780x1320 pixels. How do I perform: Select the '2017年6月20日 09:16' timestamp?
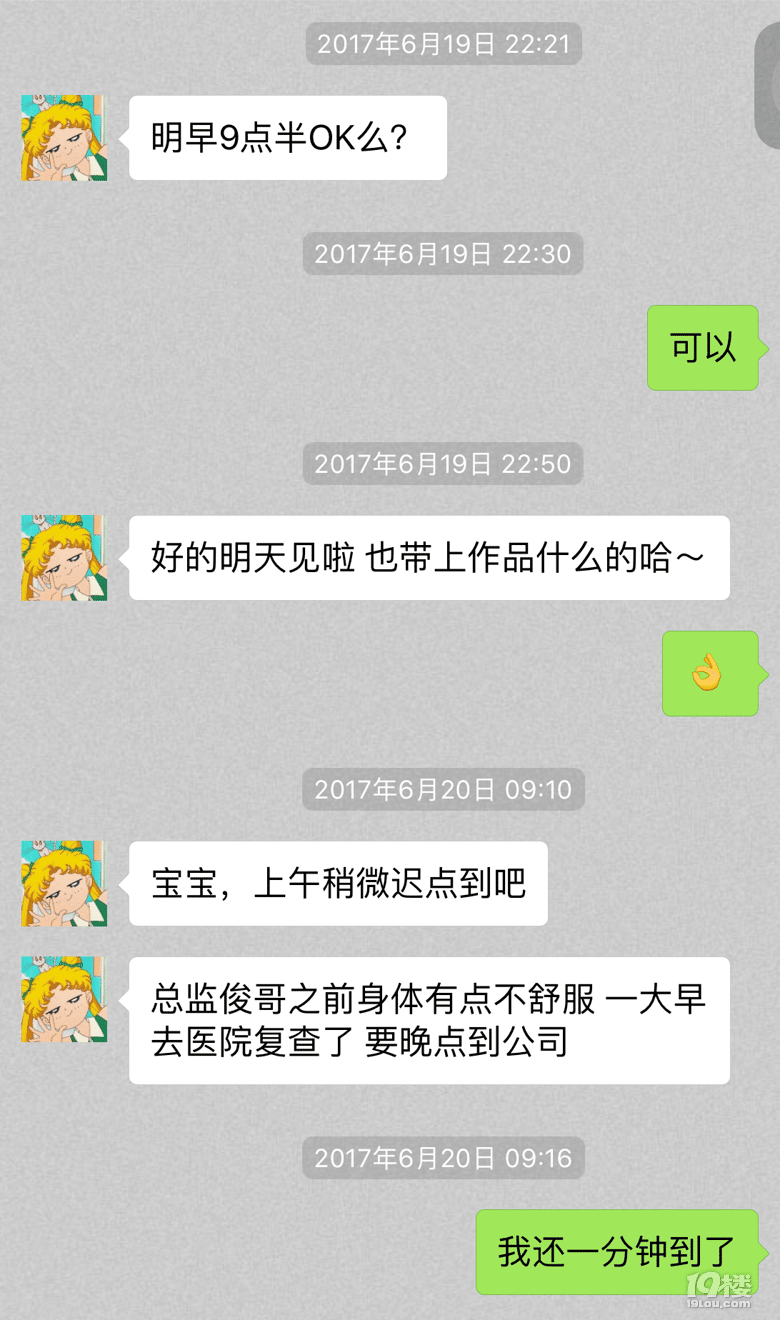point(443,1159)
